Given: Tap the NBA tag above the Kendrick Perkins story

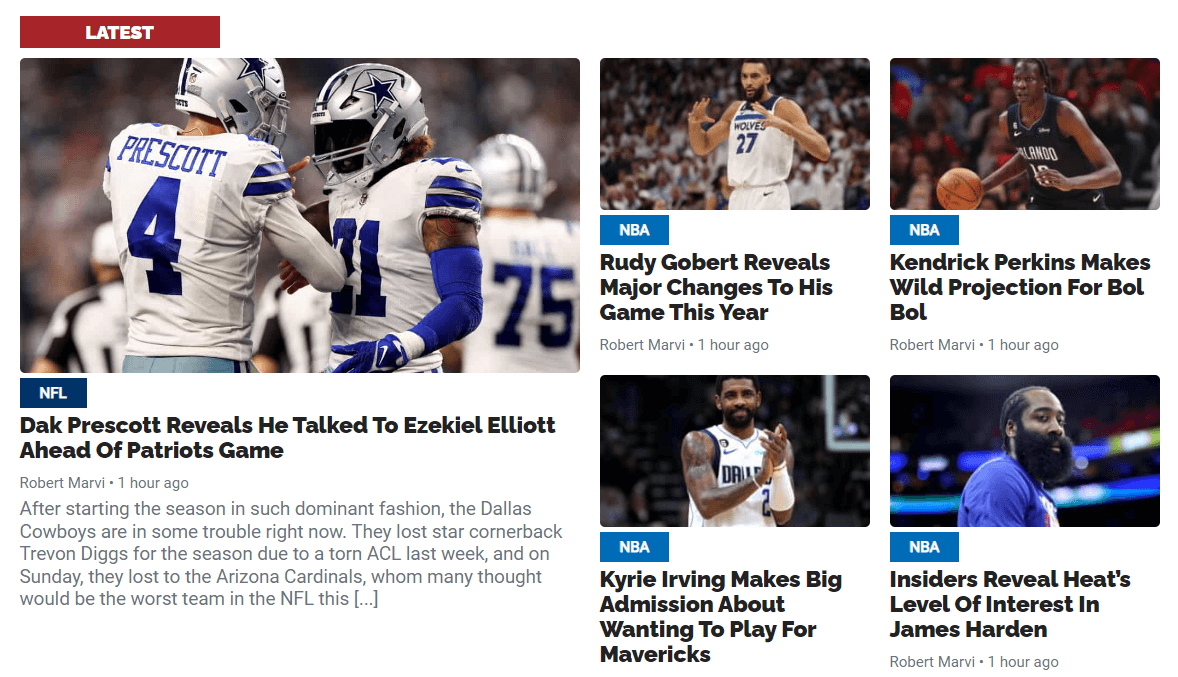Looking at the screenshot, I should pos(924,230).
